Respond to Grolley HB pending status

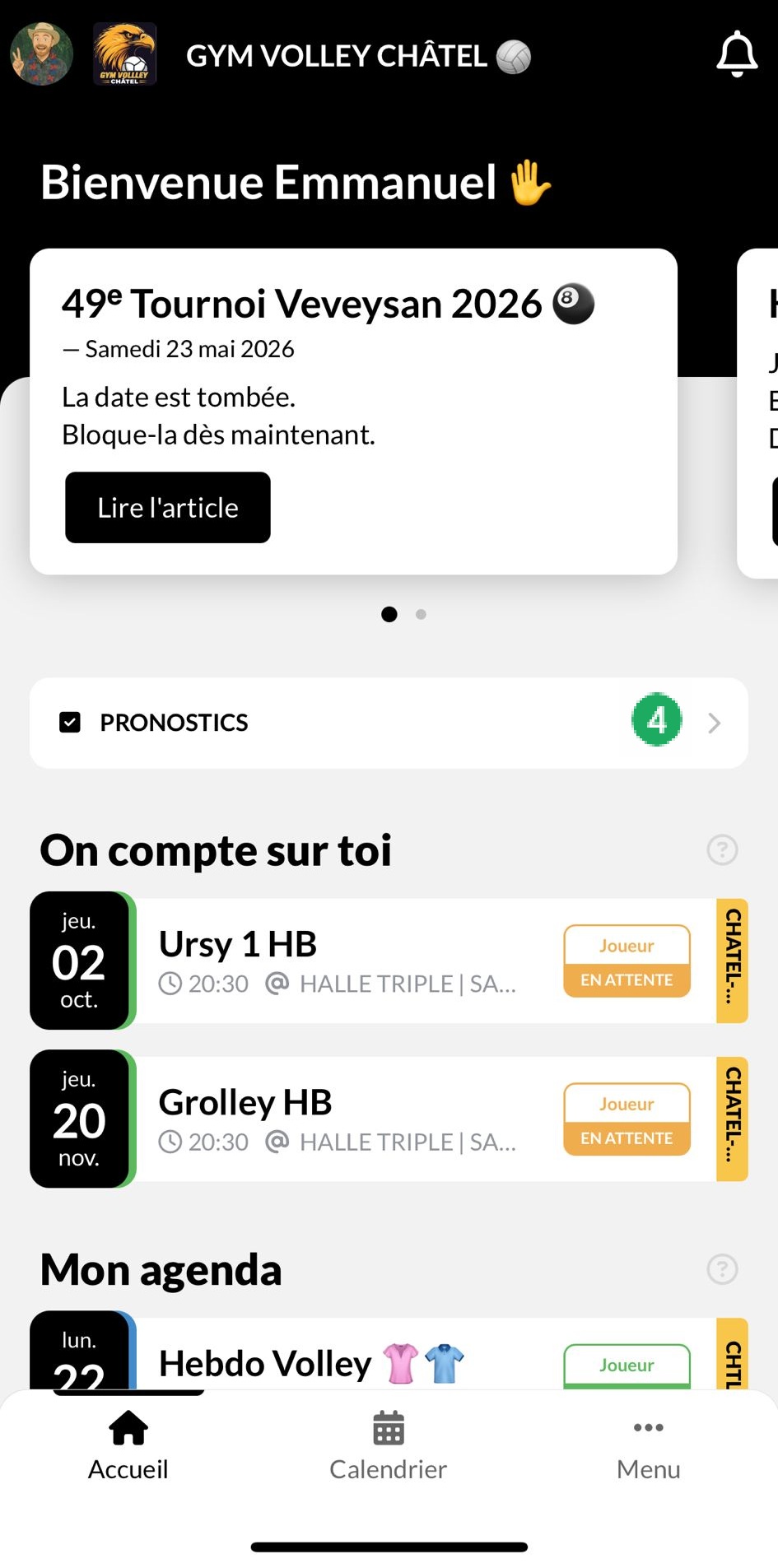[x=627, y=1119]
